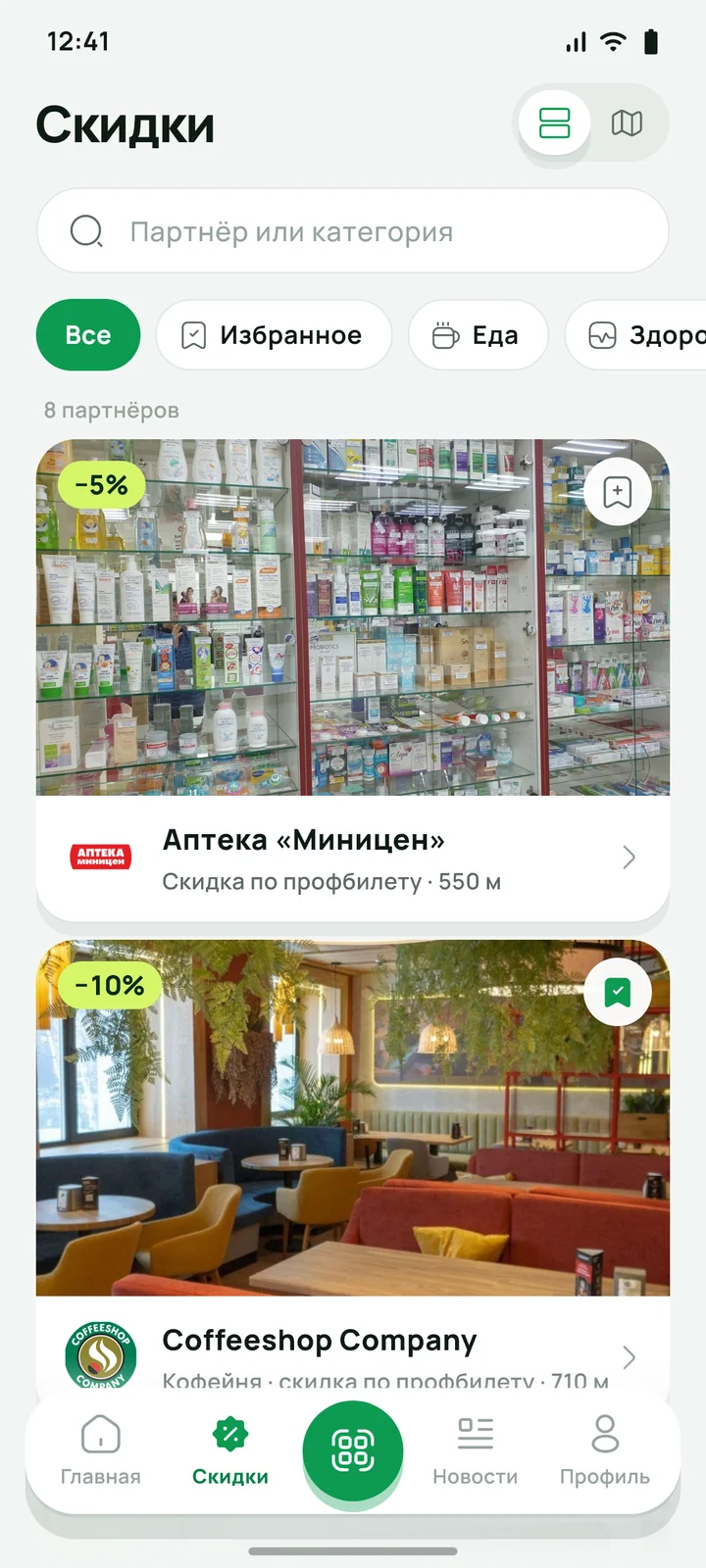The image size is (706, 1568).
Task: Tap the partner or category search field
Action: [x=353, y=231]
